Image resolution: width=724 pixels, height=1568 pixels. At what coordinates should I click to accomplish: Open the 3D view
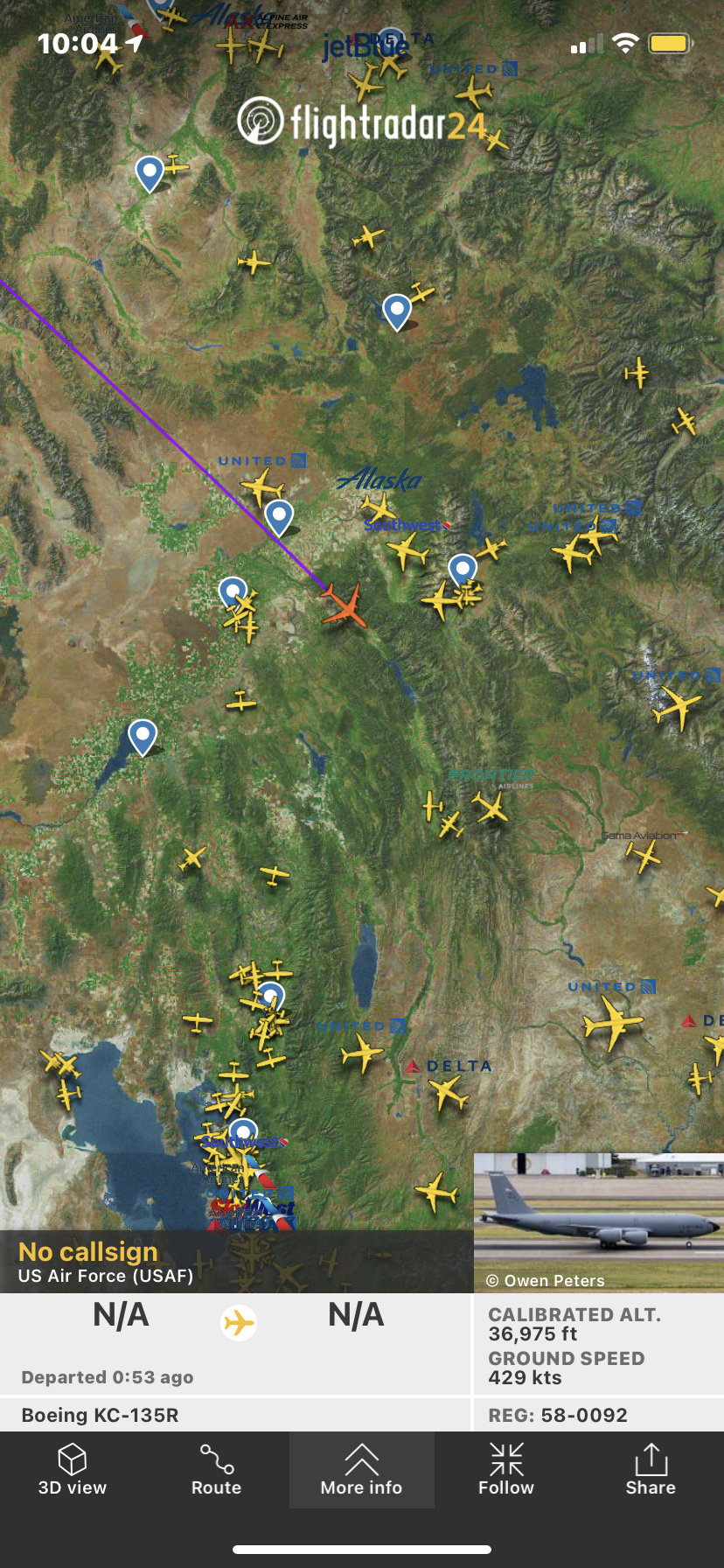pos(72,1470)
